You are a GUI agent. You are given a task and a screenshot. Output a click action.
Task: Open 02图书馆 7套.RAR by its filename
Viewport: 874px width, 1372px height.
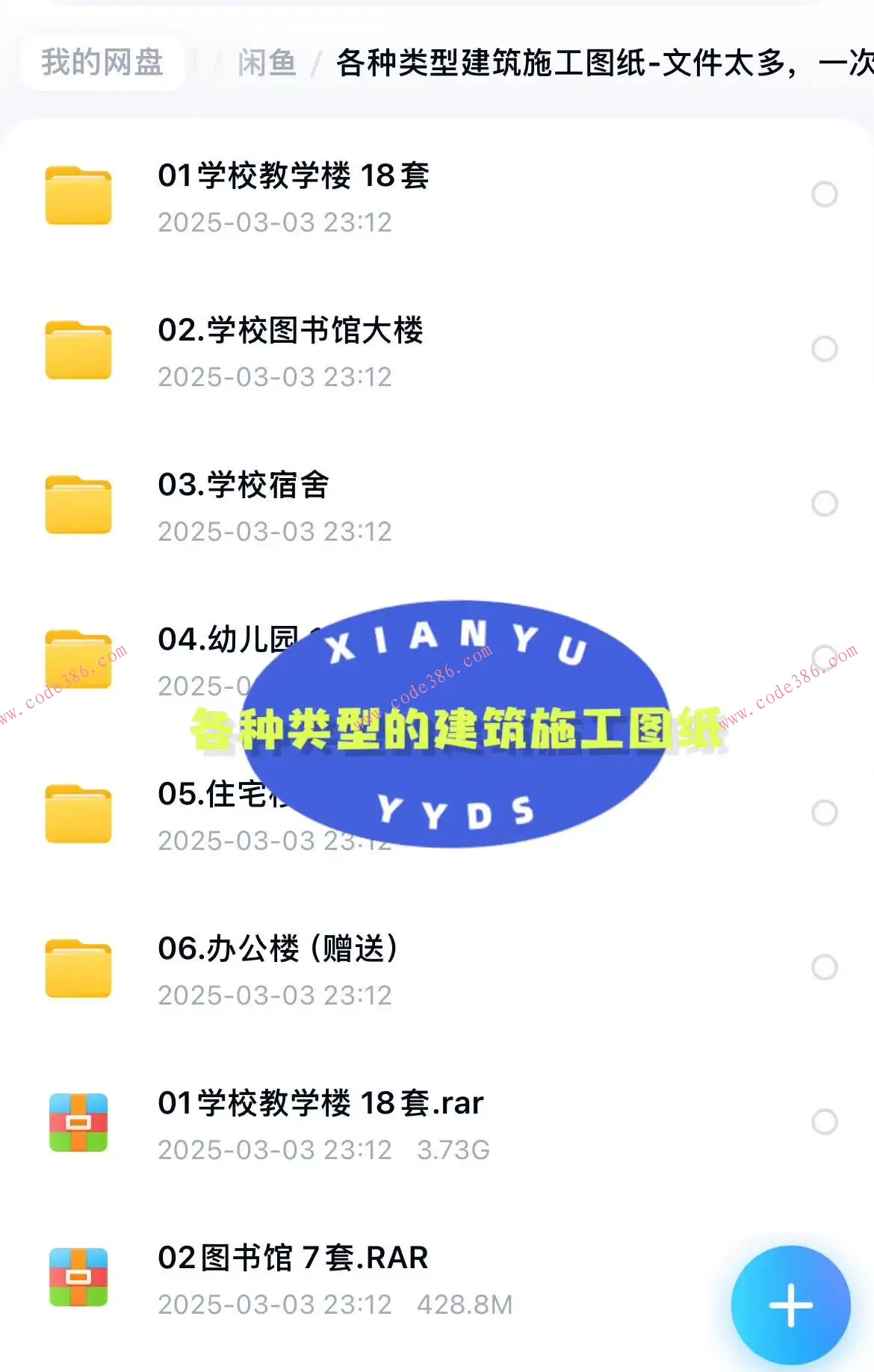point(293,1258)
